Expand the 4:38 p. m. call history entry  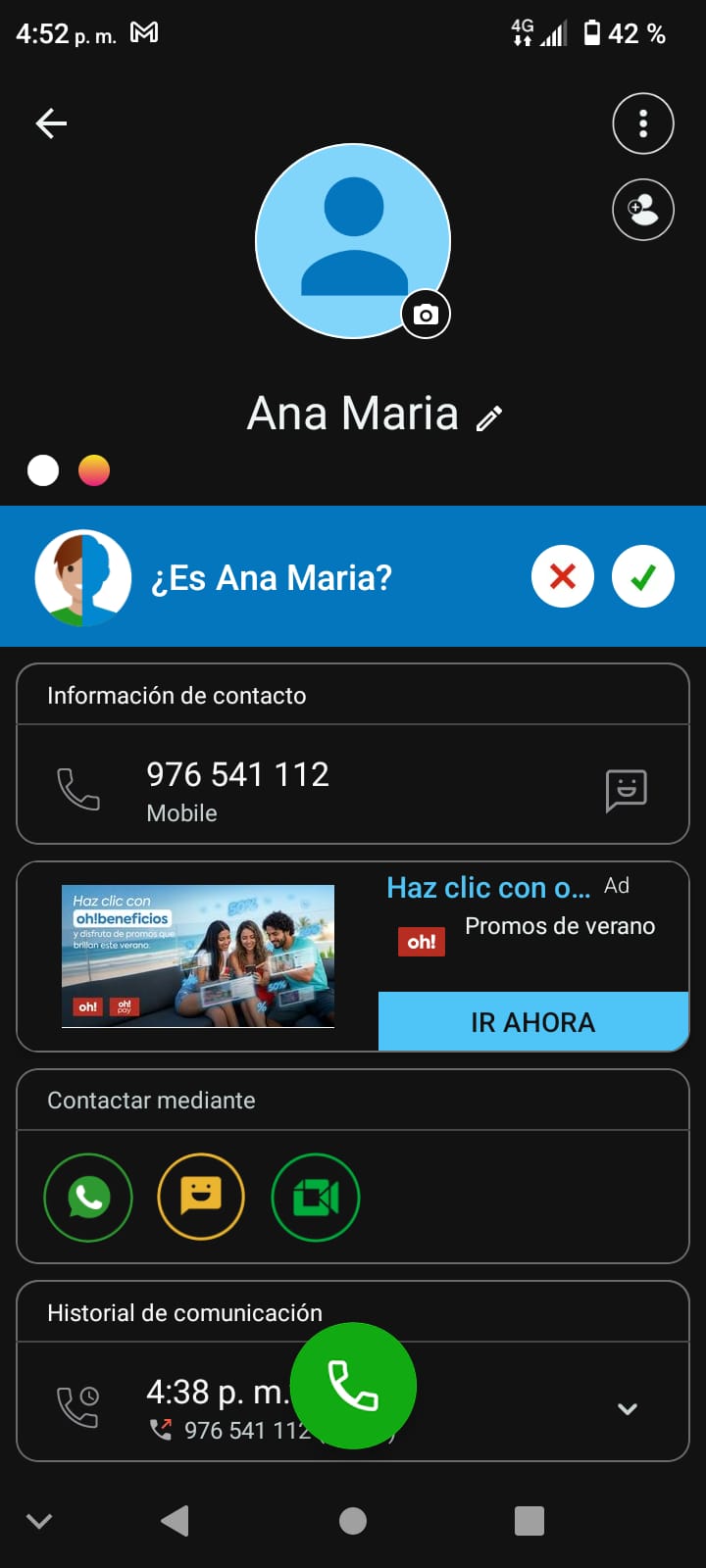pyautogui.click(x=628, y=1409)
